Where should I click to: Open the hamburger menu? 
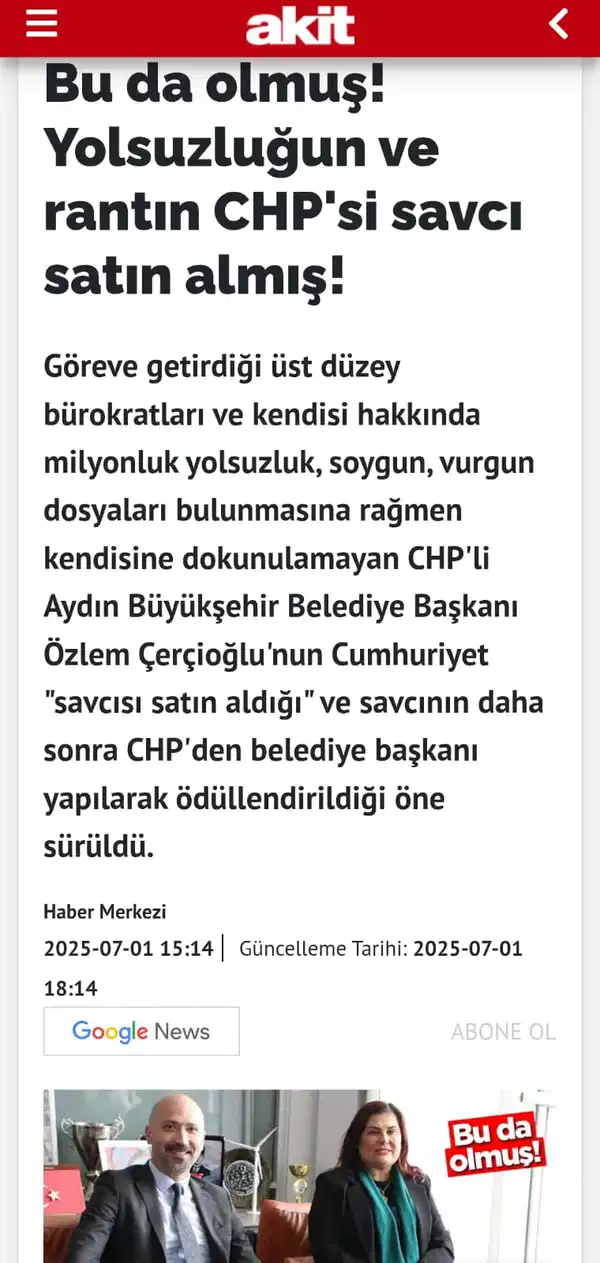[x=41, y=23]
